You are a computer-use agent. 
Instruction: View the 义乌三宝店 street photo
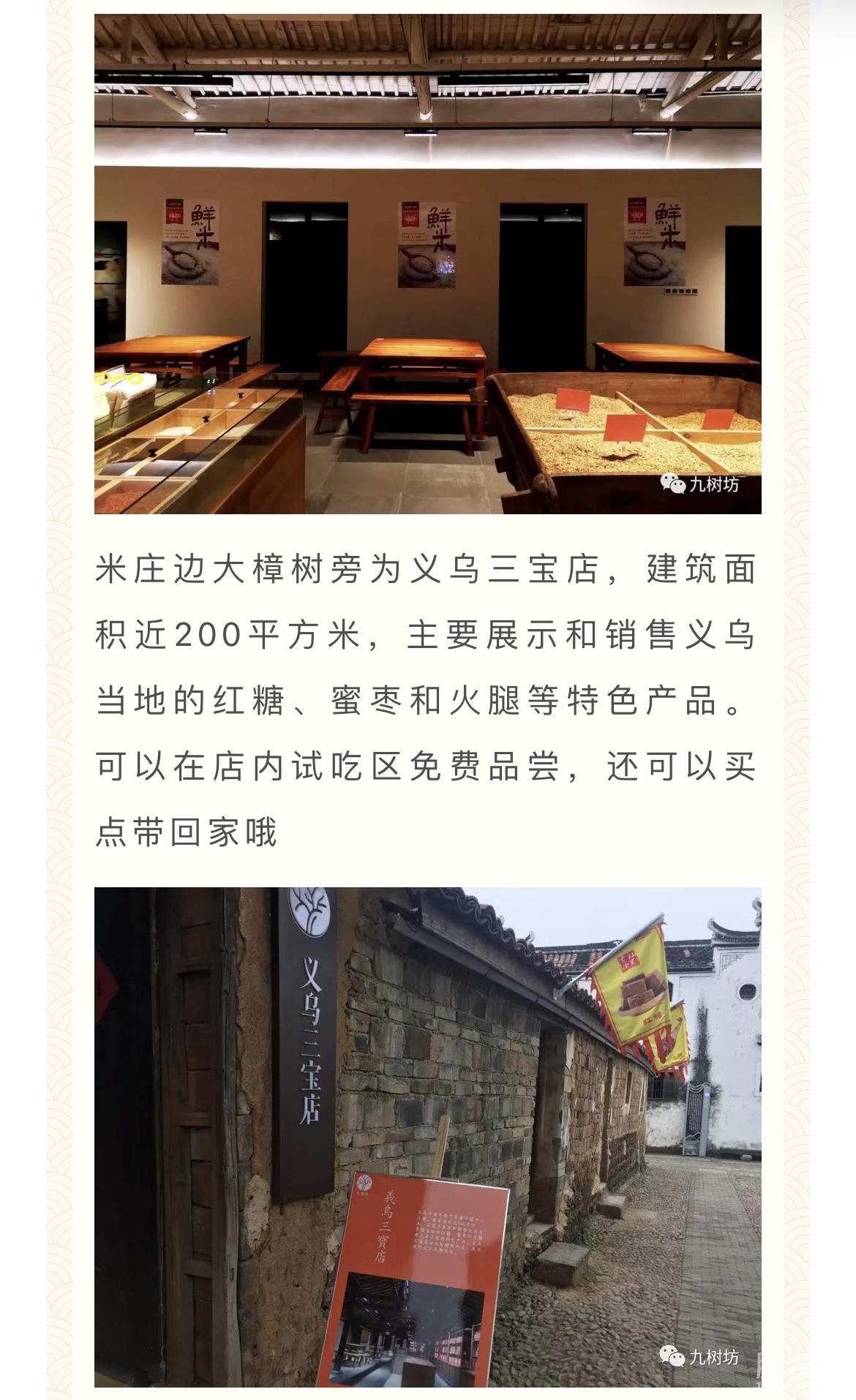pos(427,1136)
